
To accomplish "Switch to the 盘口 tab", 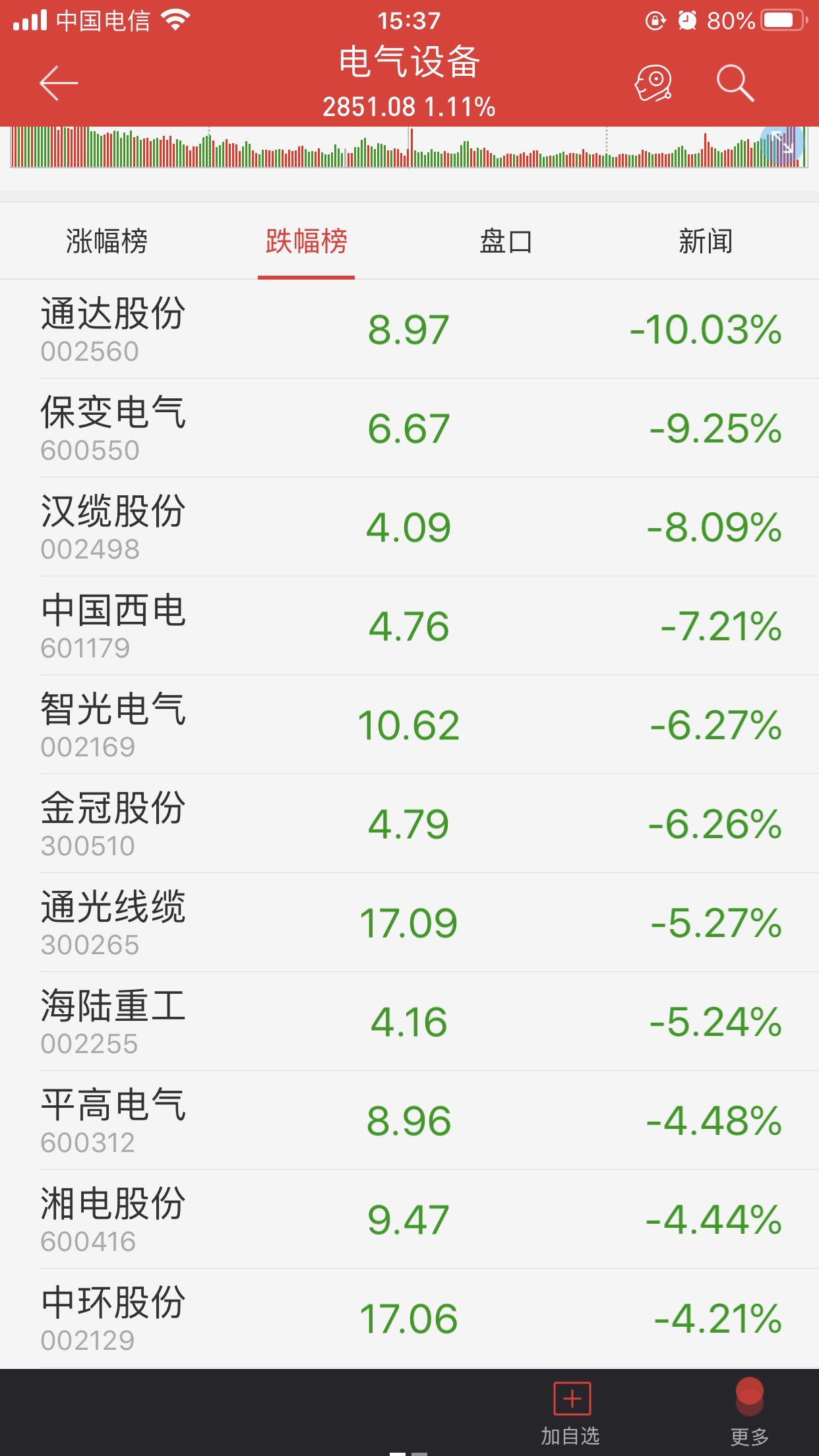I will click(x=506, y=242).
